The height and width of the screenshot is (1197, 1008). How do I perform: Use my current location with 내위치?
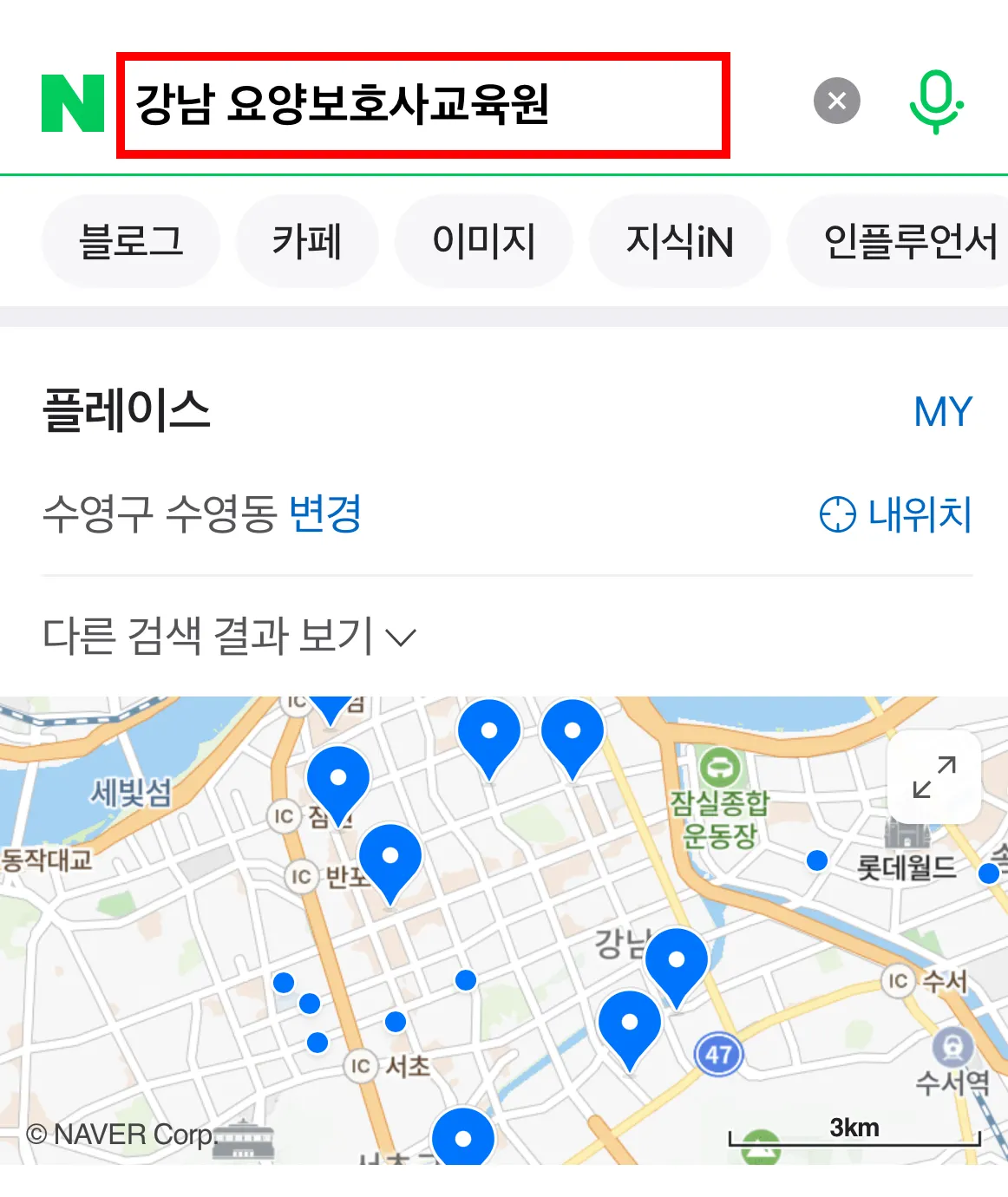(x=896, y=514)
